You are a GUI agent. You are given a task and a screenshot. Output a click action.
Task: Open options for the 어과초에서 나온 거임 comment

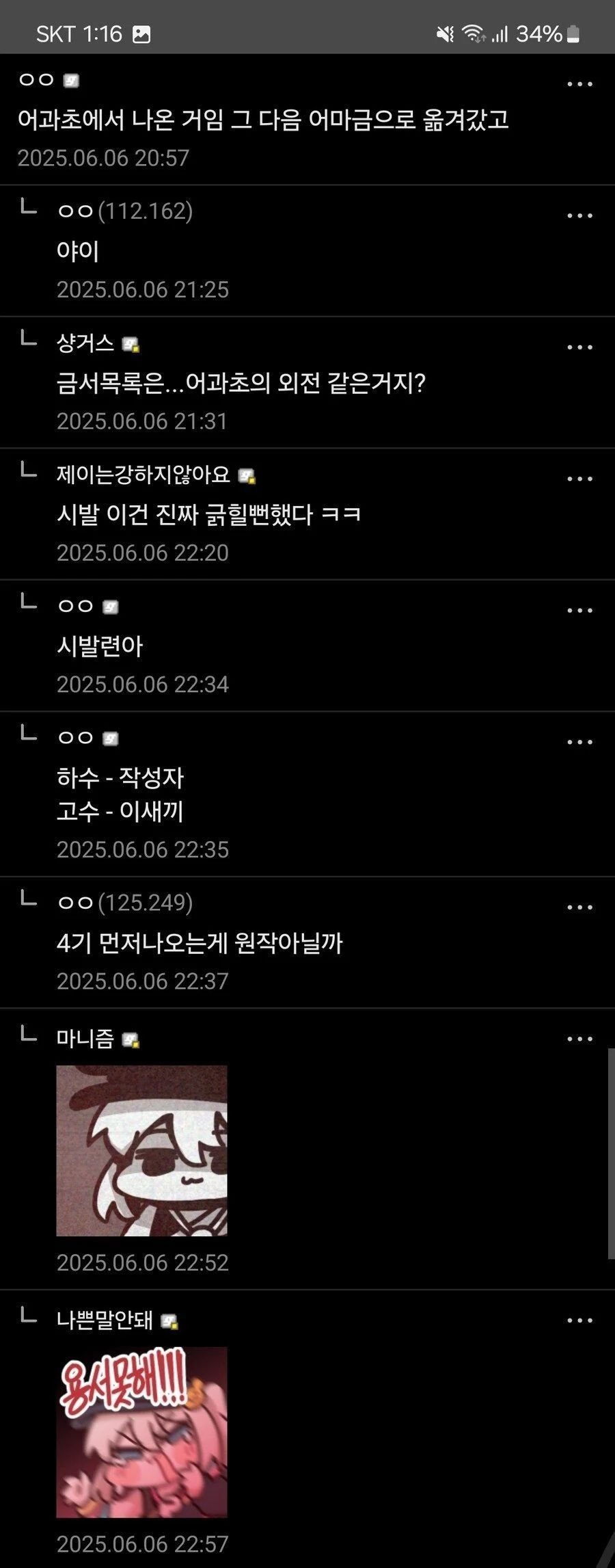click(x=579, y=84)
